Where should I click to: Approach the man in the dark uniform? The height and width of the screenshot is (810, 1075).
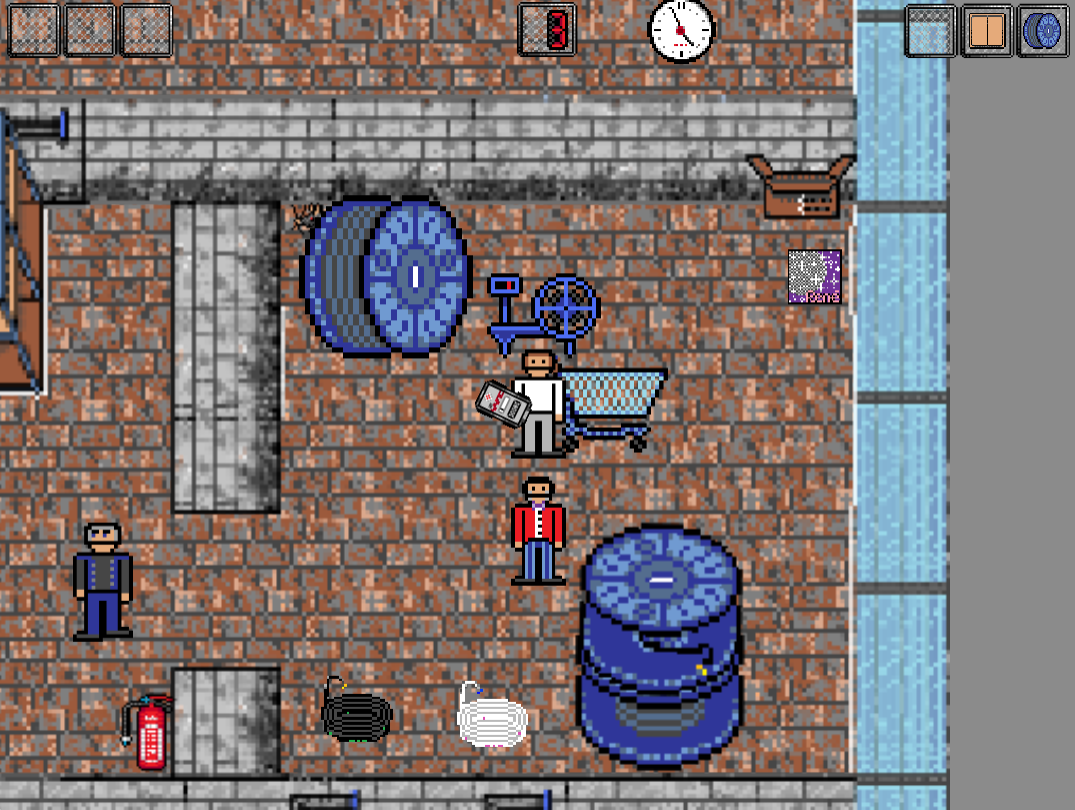pos(102,580)
